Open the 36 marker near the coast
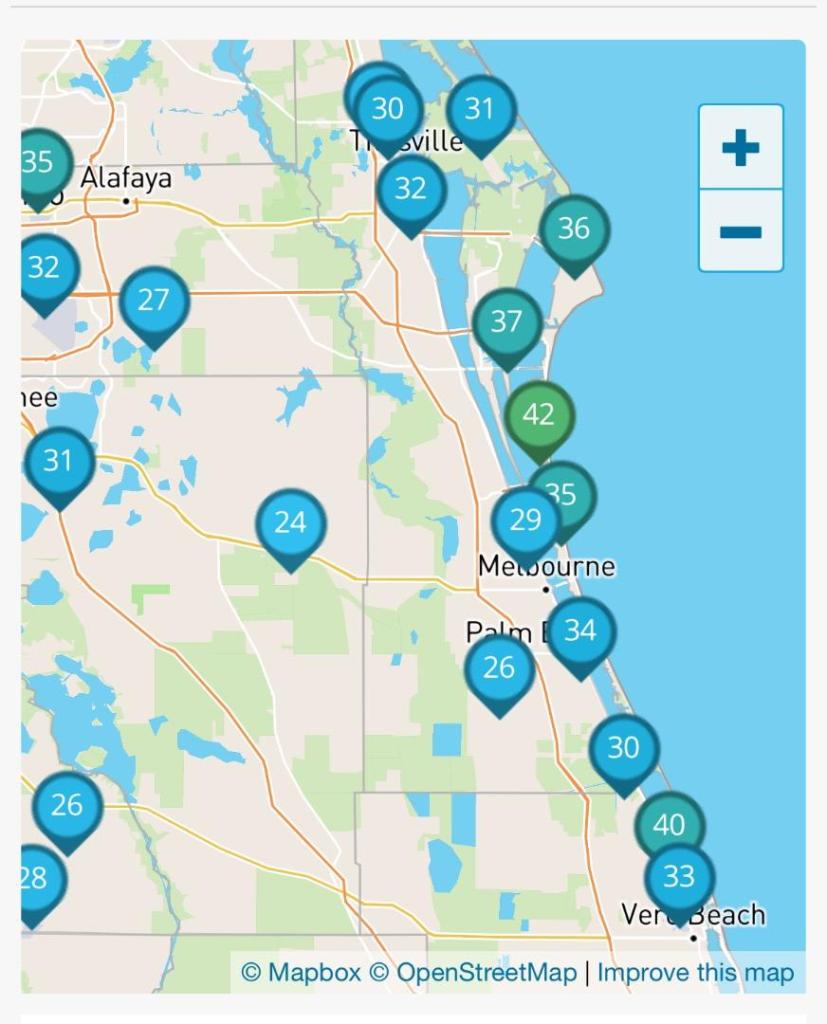 (574, 229)
